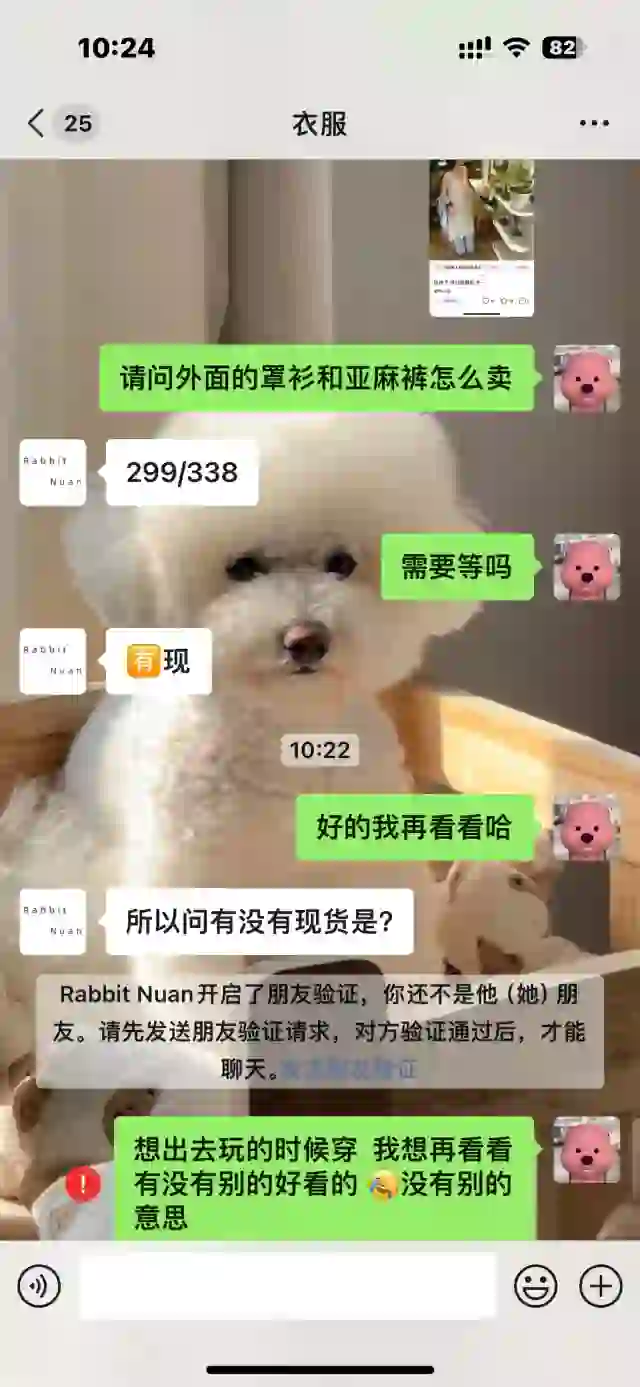Viewport: 640px width, 1387px height.
Task: Open my pink avatar beside 需要等吗
Action: [x=587, y=567]
